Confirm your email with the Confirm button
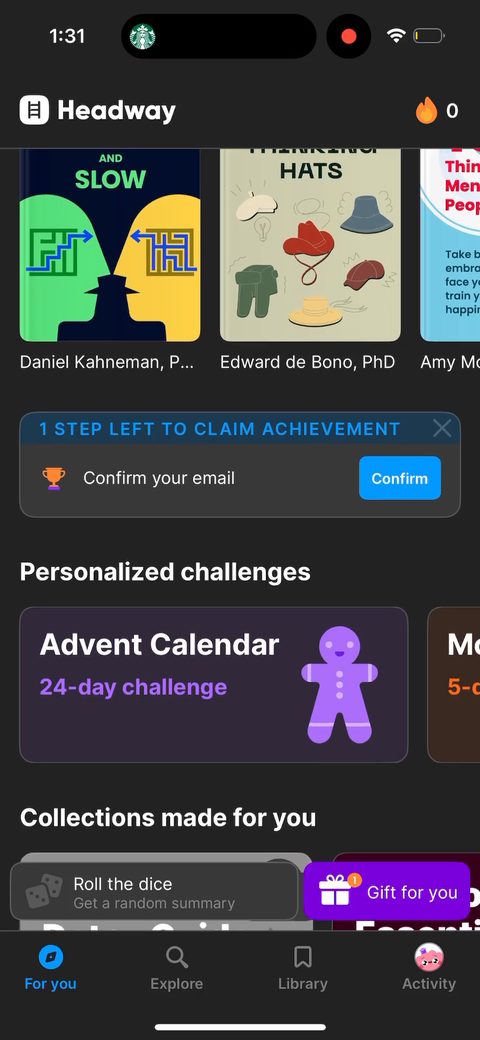 point(400,478)
